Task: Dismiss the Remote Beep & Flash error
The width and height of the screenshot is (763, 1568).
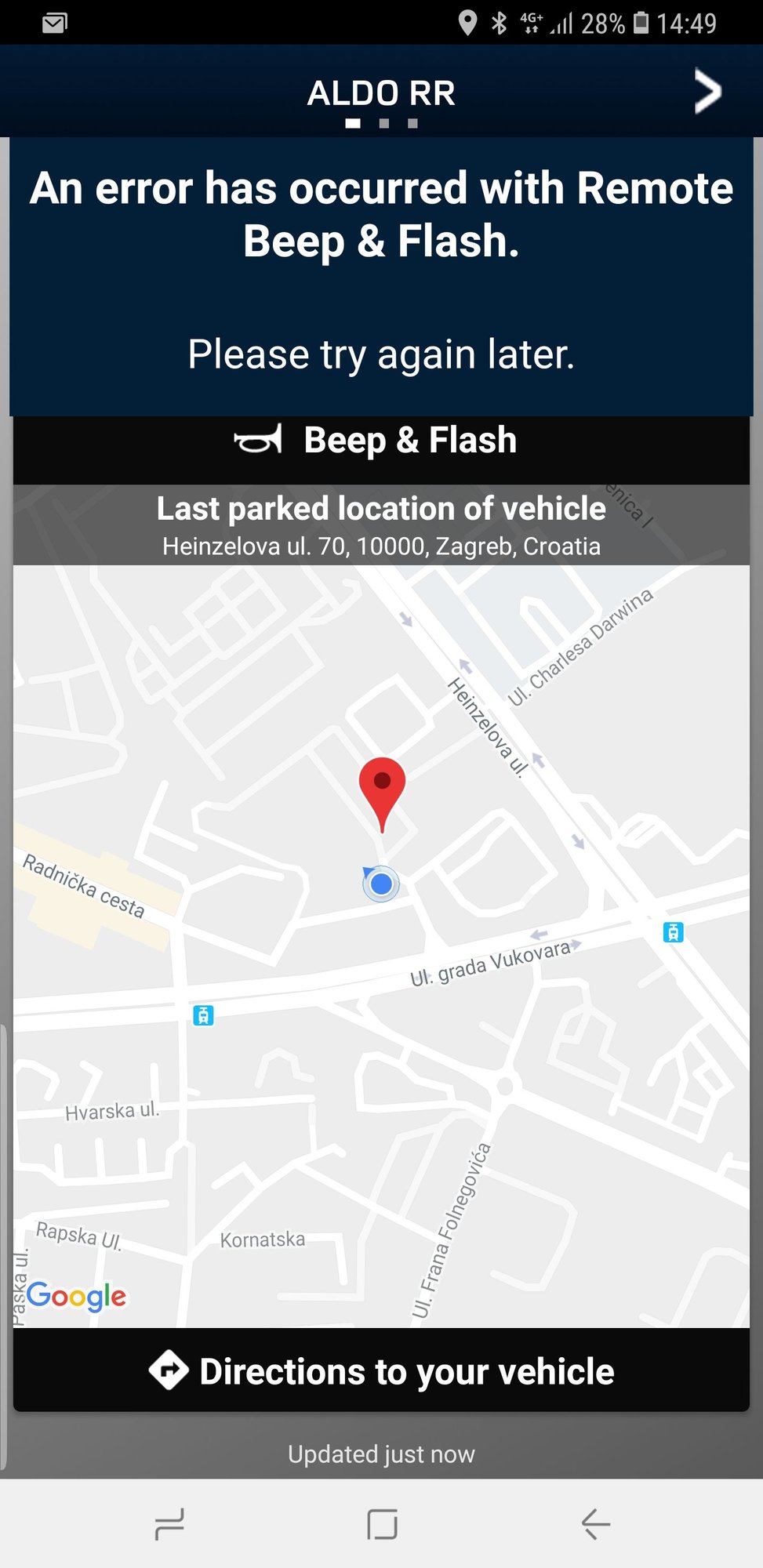Action: 381,276
